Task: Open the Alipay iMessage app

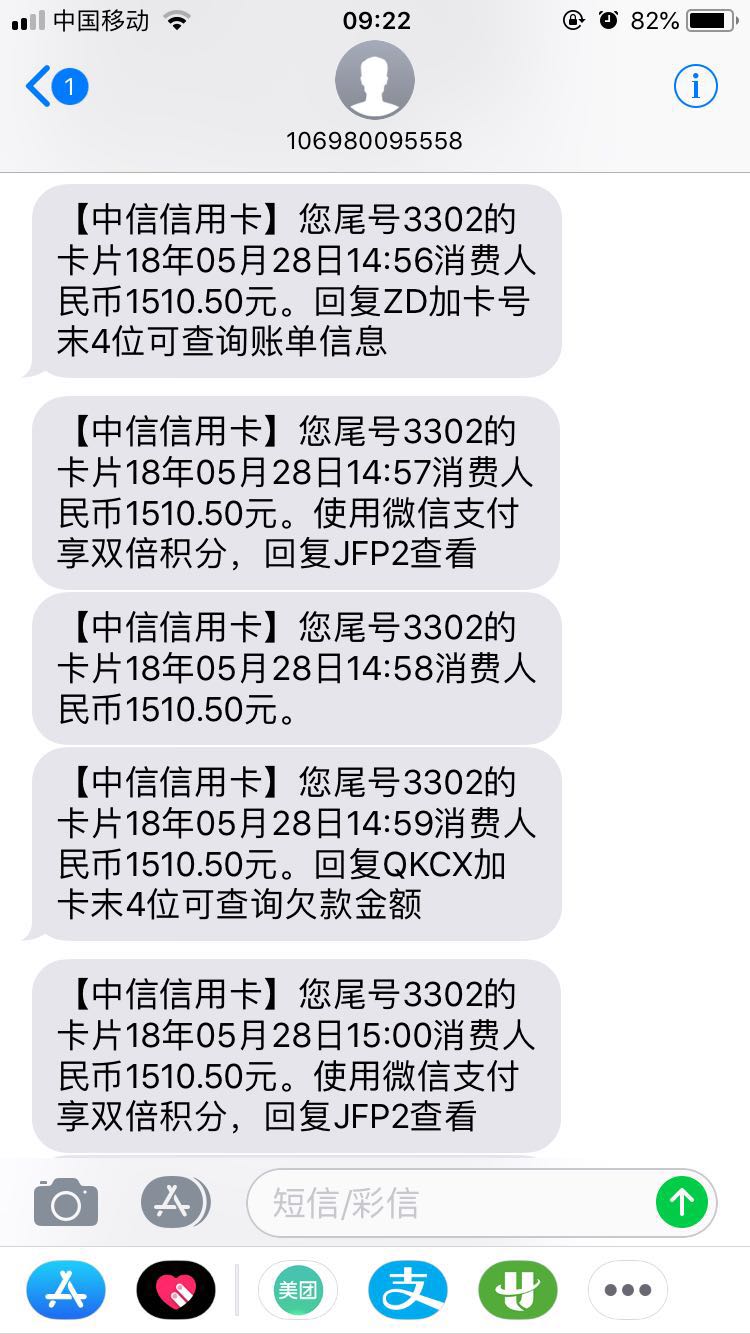Action: 408,1290
